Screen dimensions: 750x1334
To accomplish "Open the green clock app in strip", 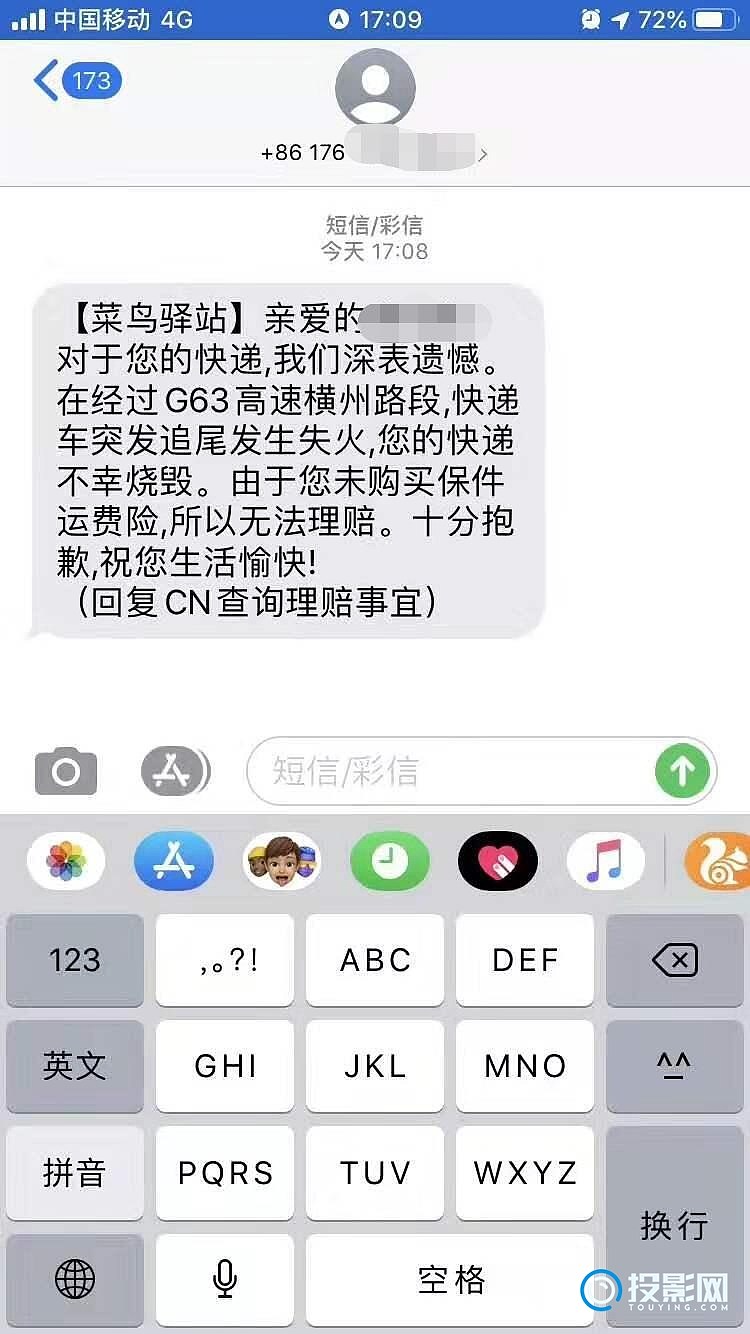I will pos(390,861).
